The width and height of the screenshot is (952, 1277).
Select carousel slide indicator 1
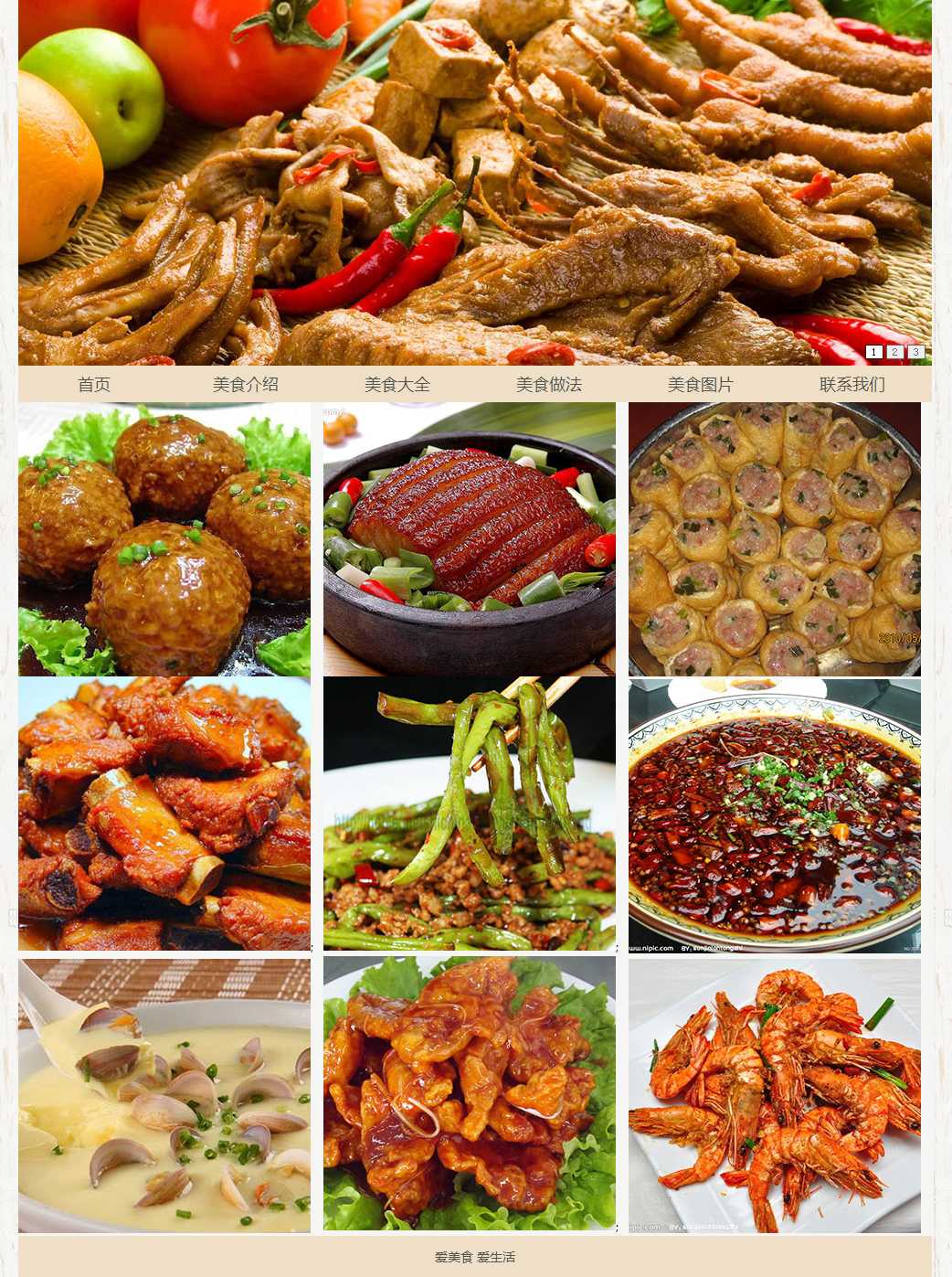coord(873,352)
